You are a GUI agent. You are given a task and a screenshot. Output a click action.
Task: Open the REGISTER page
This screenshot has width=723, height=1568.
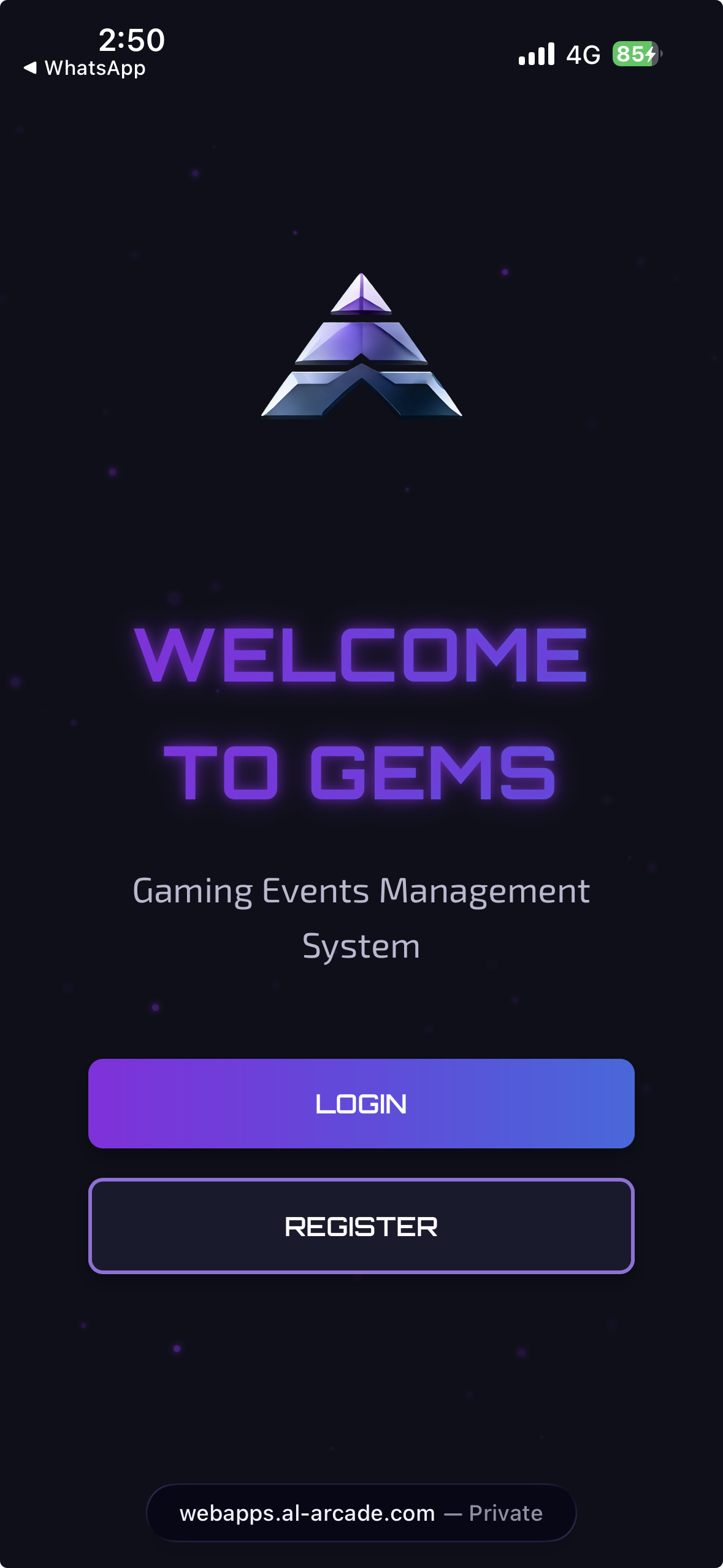pyautogui.click(x=361, y=1226)
